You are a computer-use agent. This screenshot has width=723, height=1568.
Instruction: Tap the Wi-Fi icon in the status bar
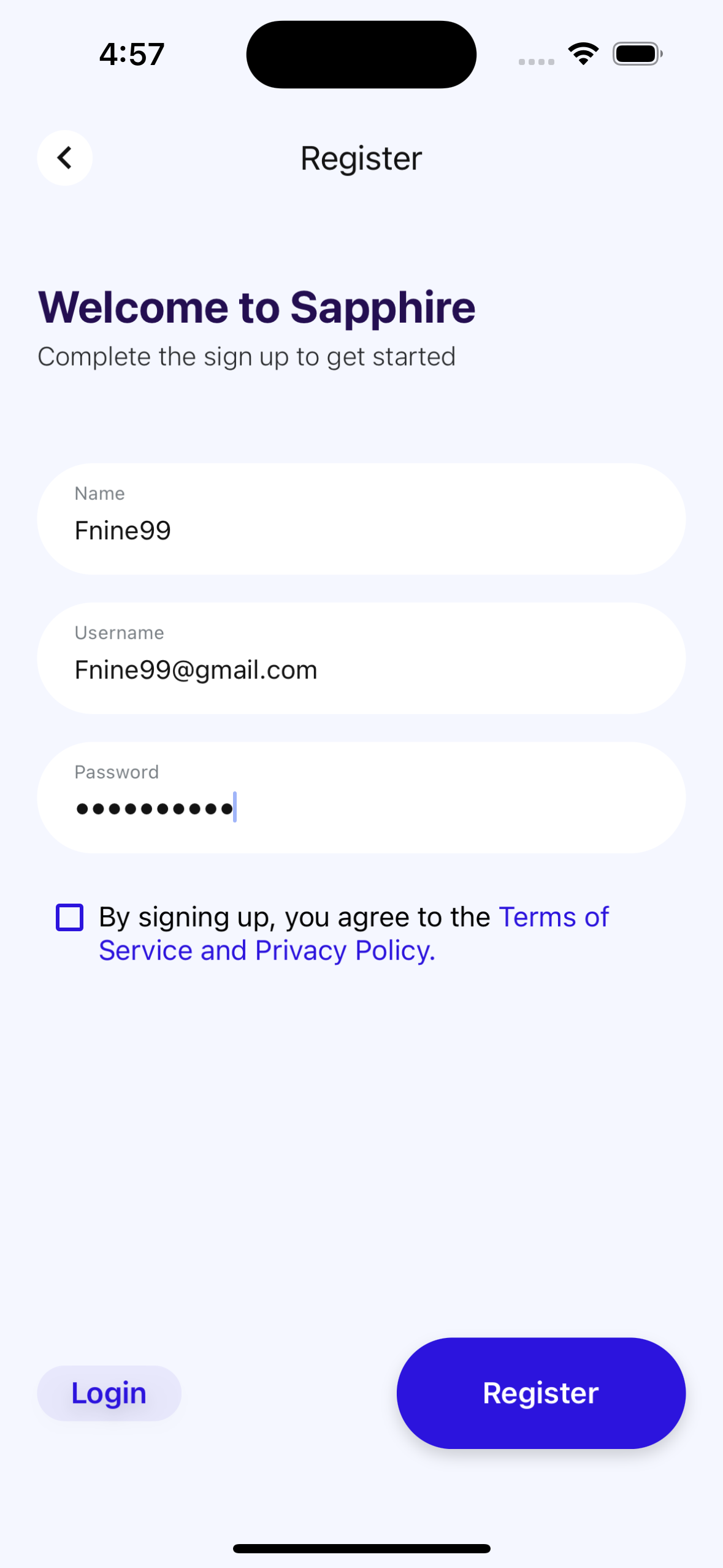click(x=583, y=53)
